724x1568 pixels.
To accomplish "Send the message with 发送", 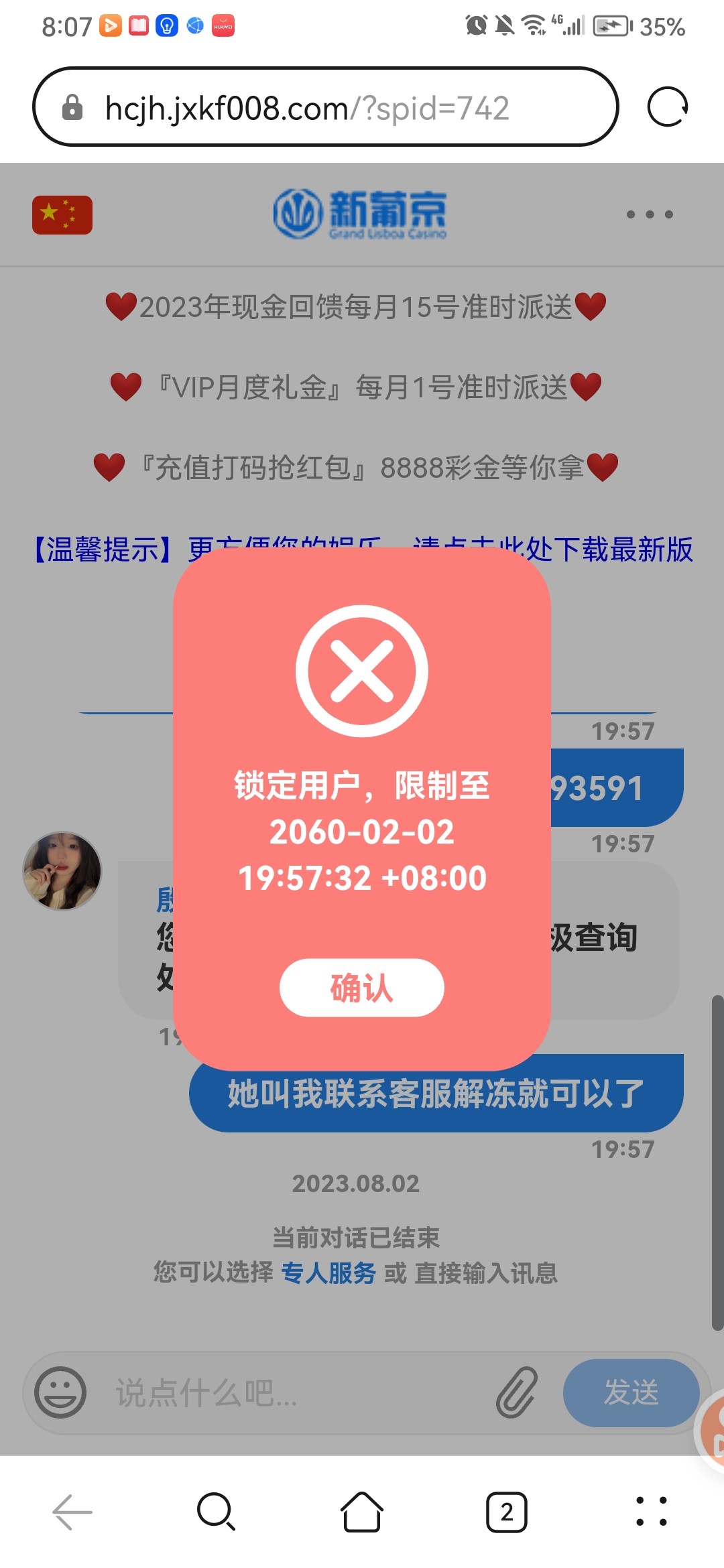I will [x=631, y=1392].
